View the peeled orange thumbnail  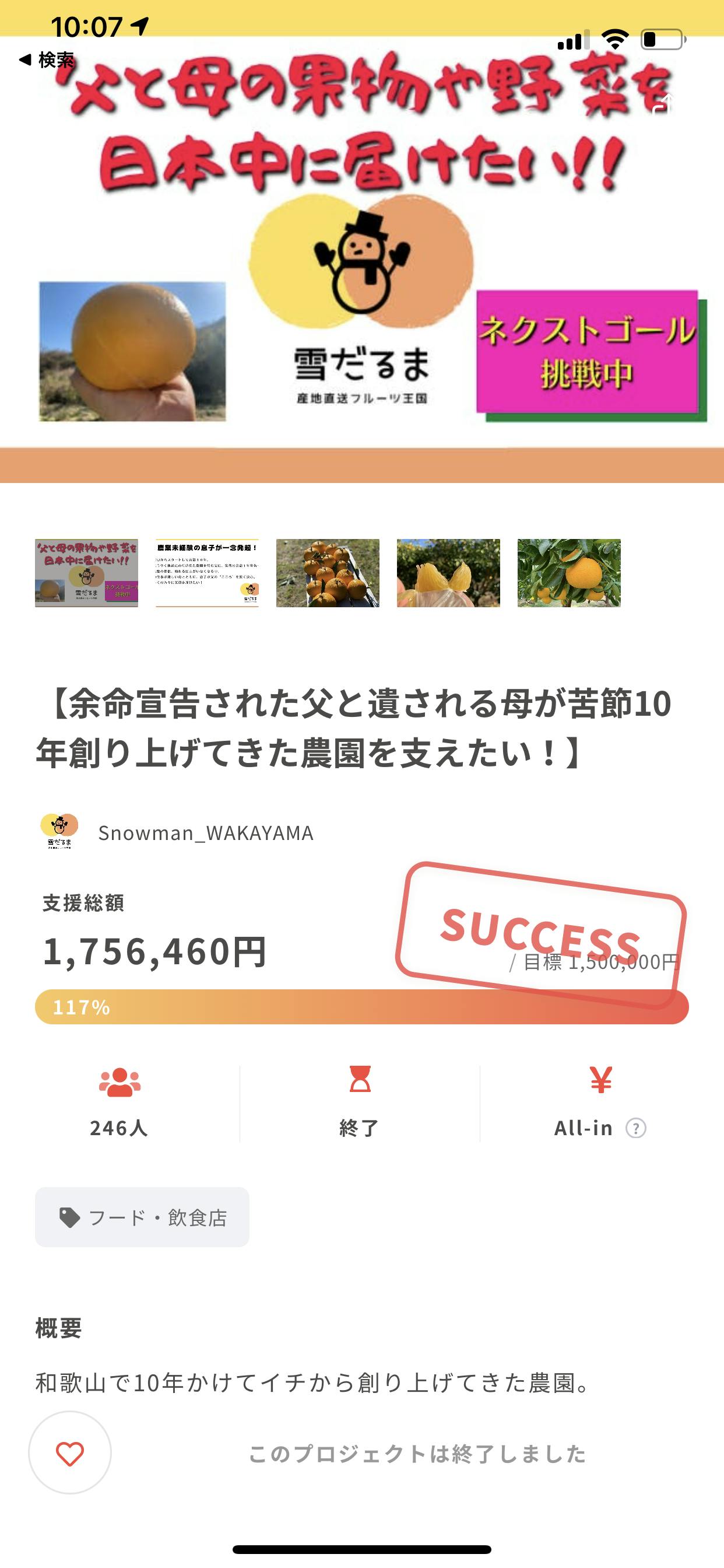[448, 573]
